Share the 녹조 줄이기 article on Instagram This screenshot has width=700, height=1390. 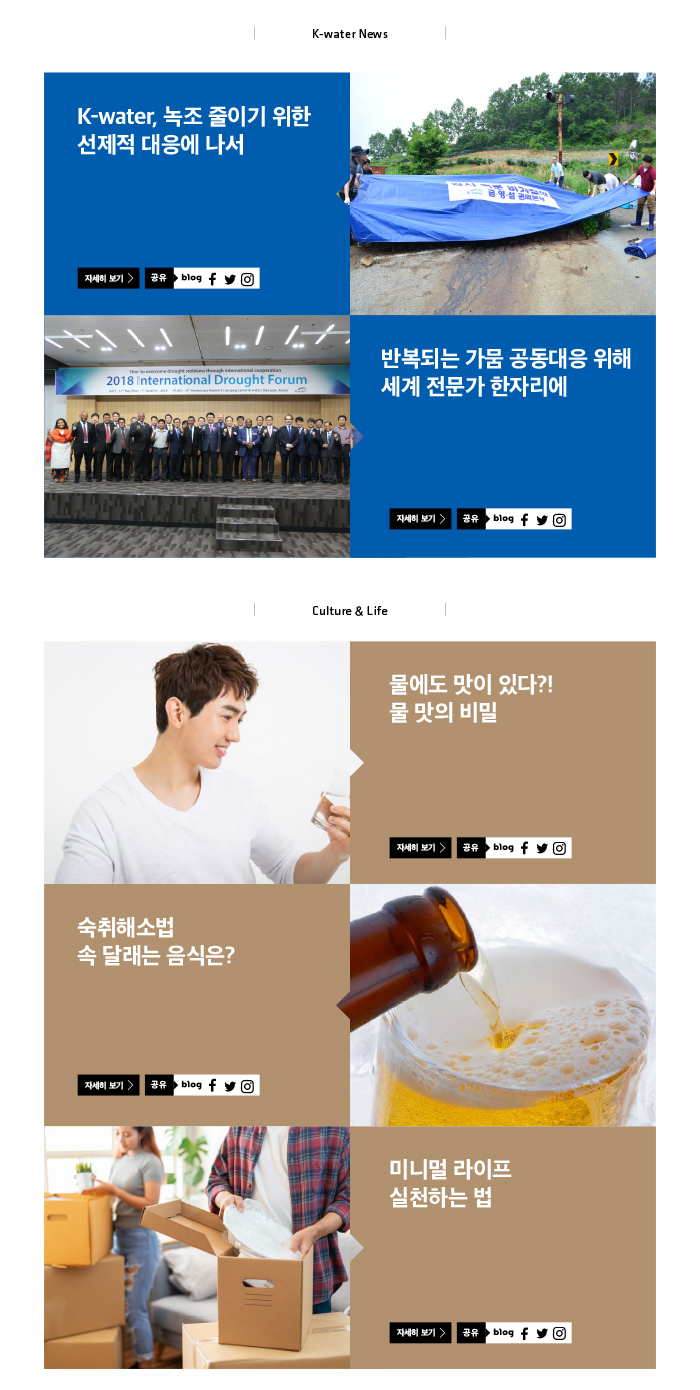point(247,279)
